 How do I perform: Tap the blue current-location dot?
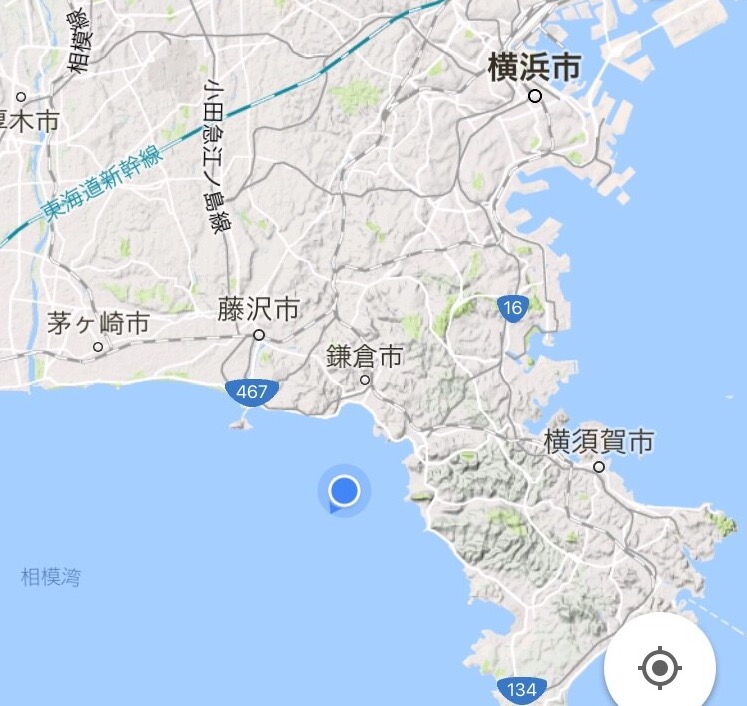click(344, 491)
